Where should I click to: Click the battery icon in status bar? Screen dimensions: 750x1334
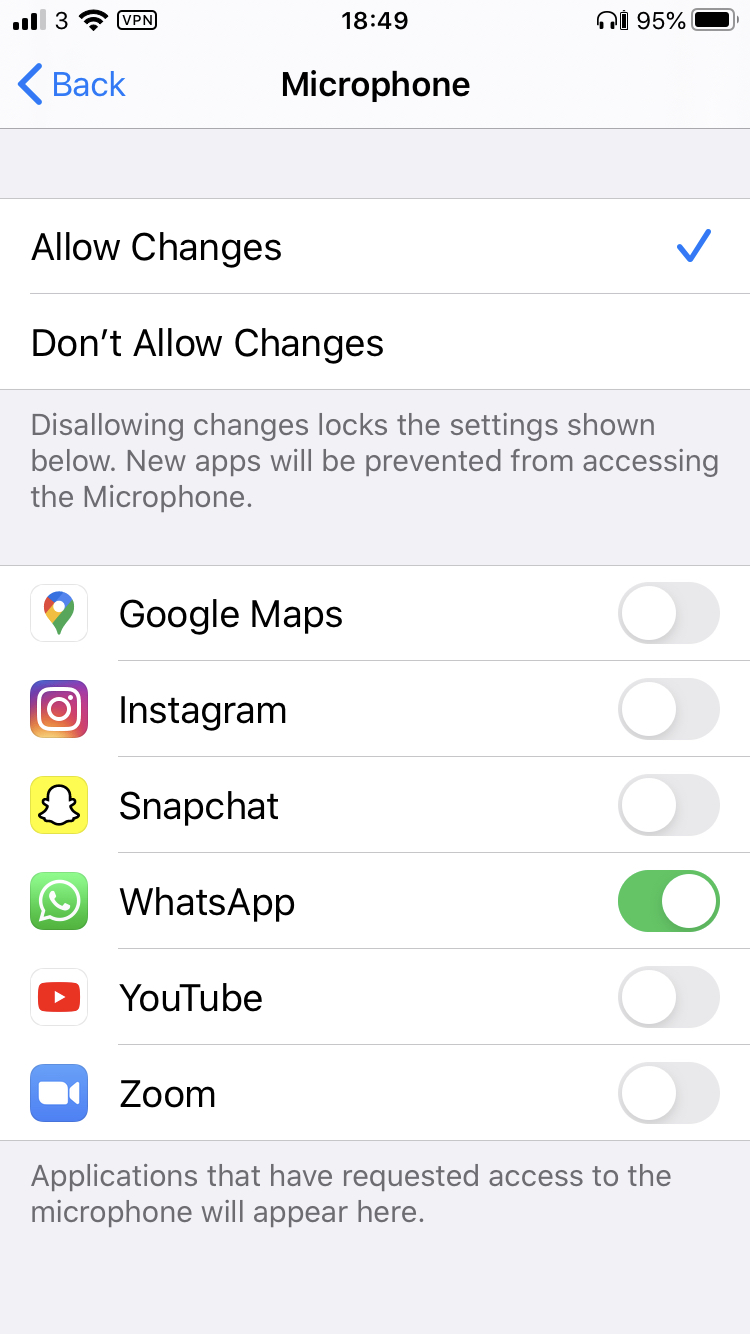[711, 20]
